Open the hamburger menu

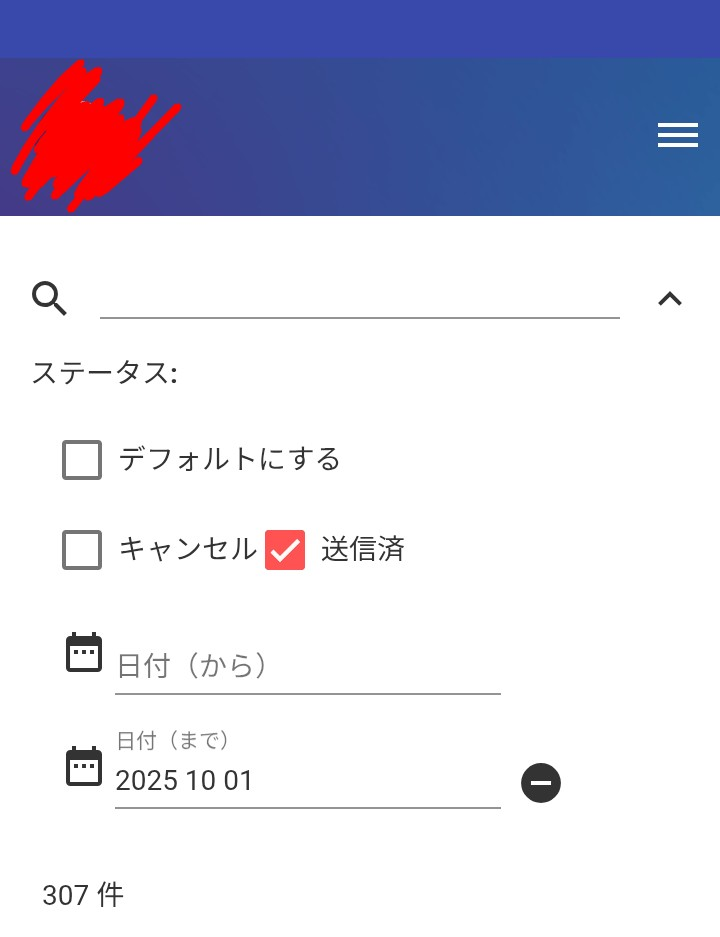pos(677,136)
